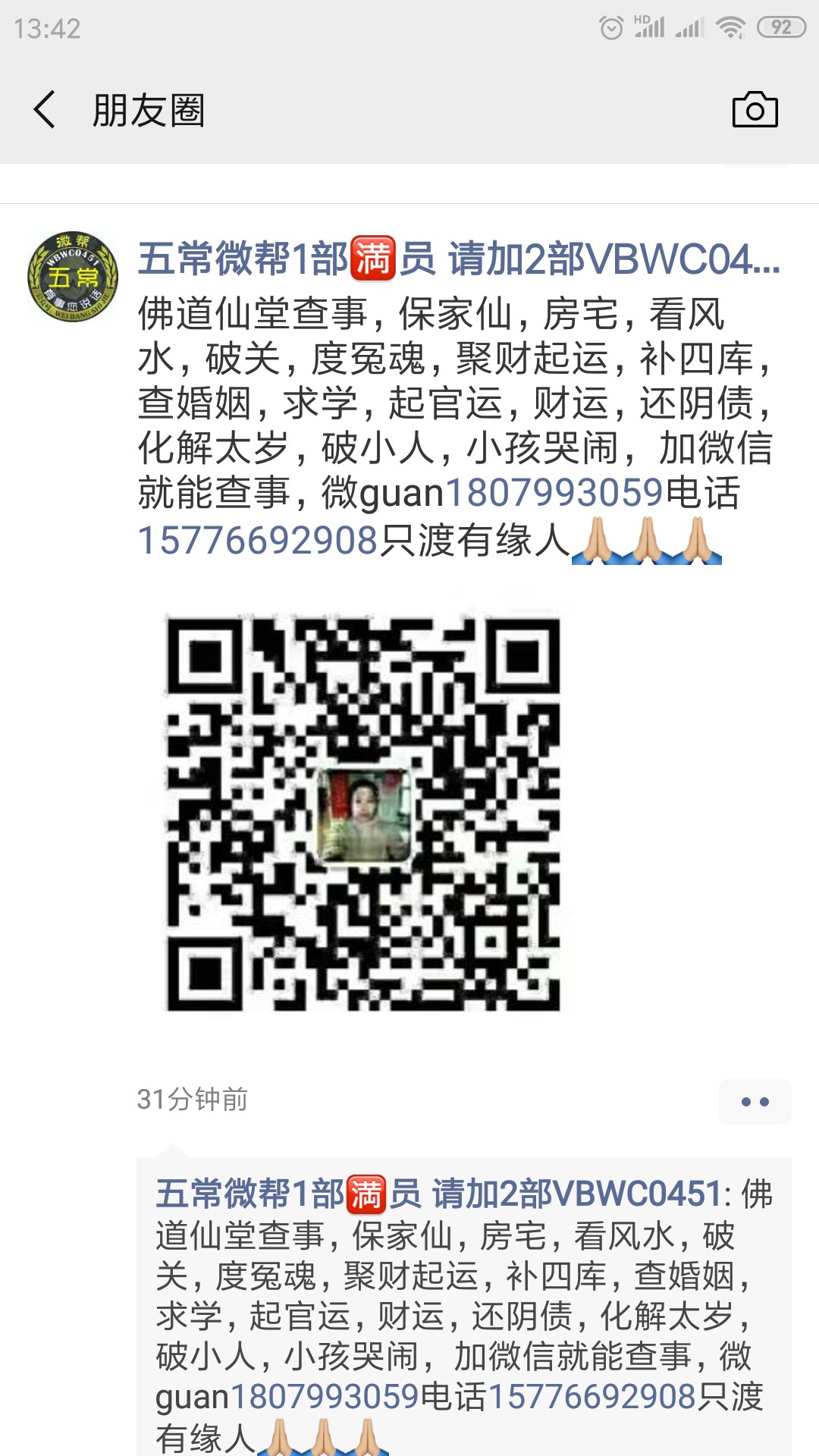The height and width of the screenshot is (1456, 819).
Task: Open camera to post a moment
Action: (x=755, y=110)
